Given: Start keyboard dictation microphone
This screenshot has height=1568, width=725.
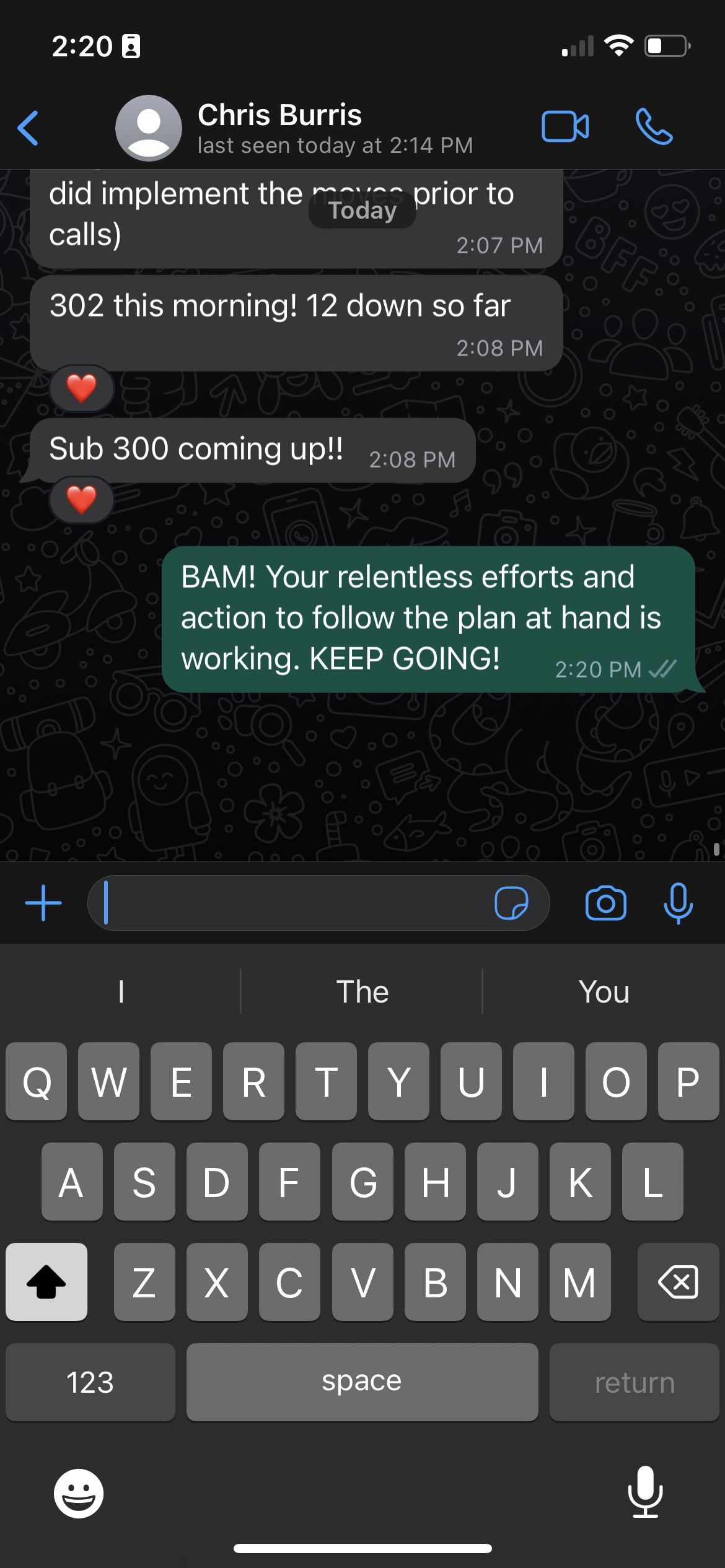Looking at the screenshot, I should pos(645,1492).
